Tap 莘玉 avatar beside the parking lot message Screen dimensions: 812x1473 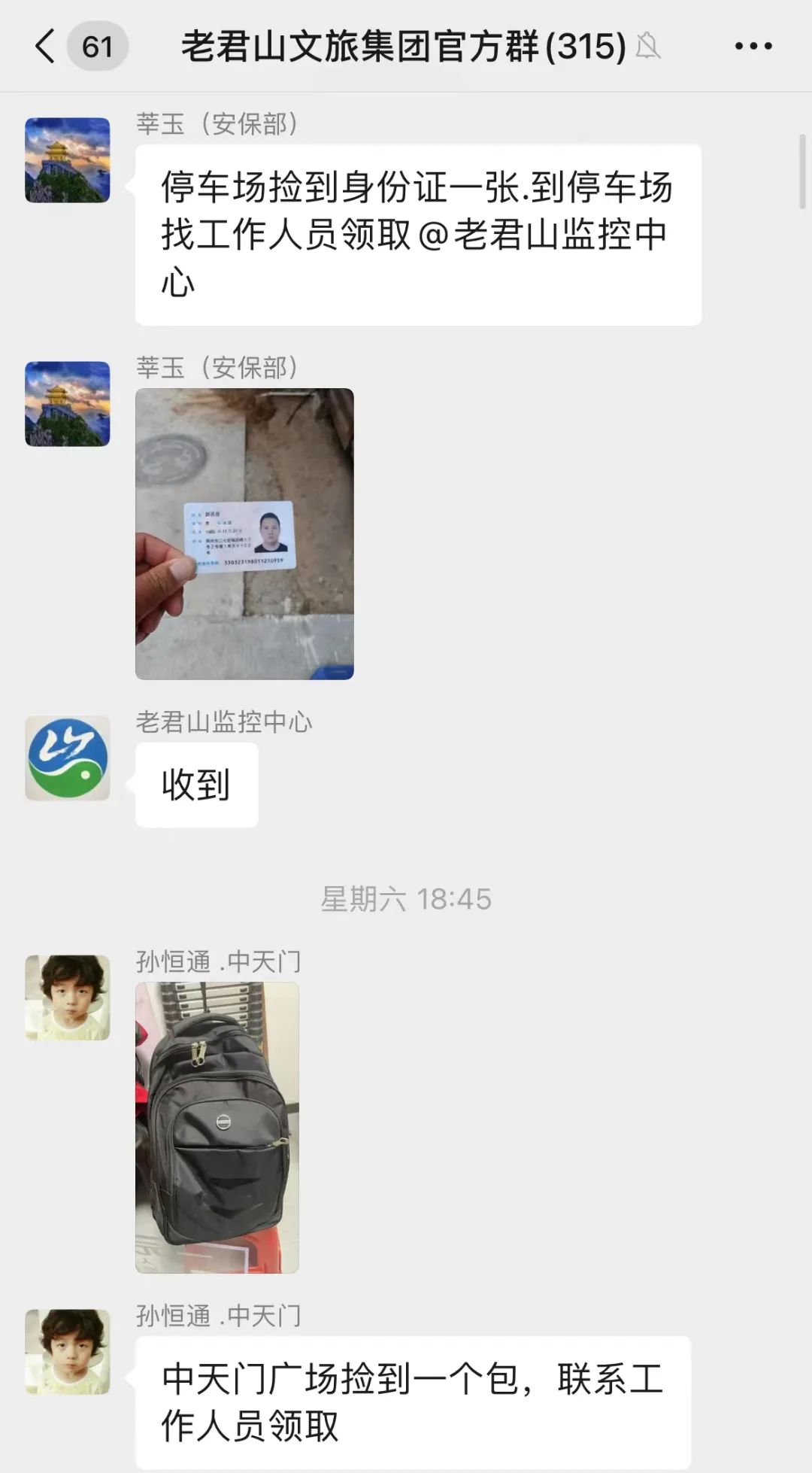pyautogui.click(x=68, y=159)
